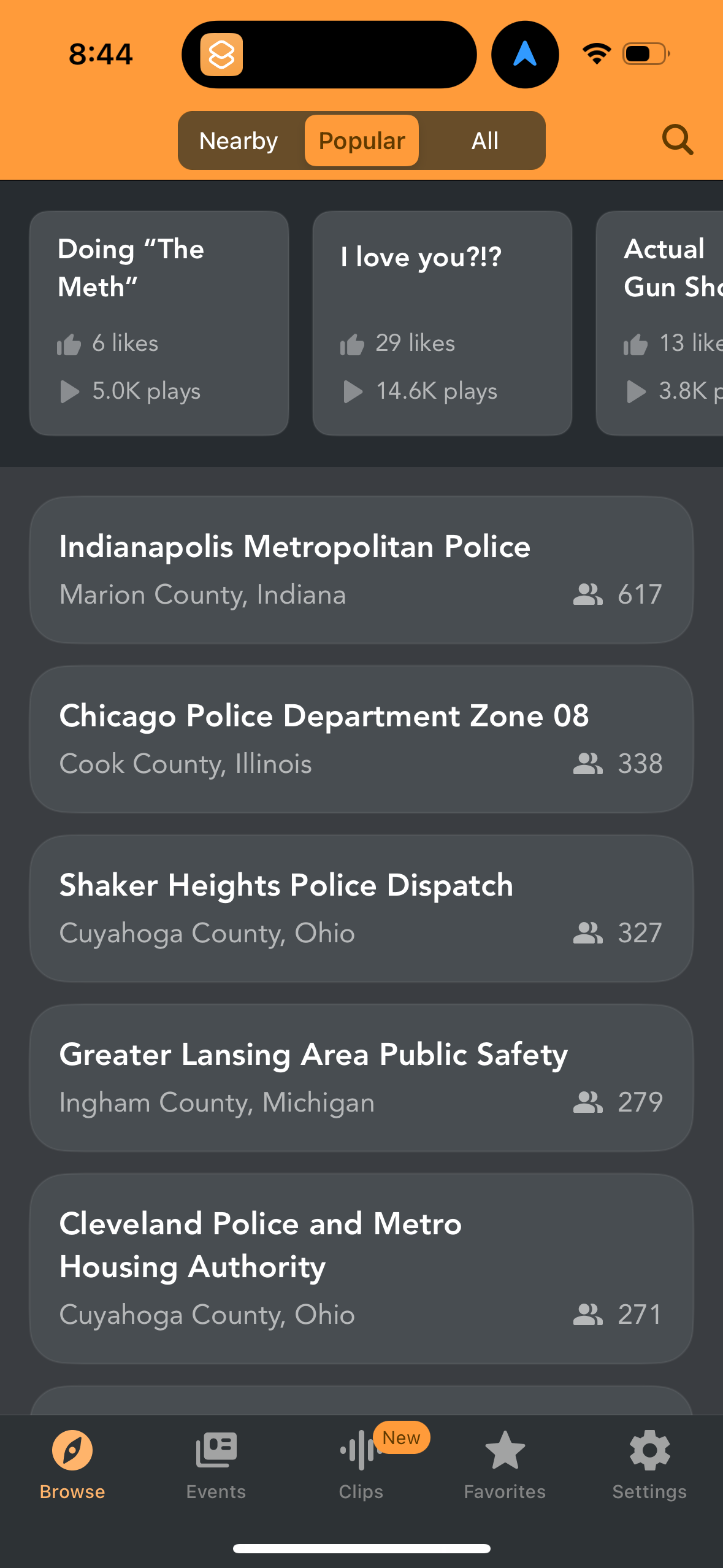Tap the blue navigation arrow indicator

524,55
